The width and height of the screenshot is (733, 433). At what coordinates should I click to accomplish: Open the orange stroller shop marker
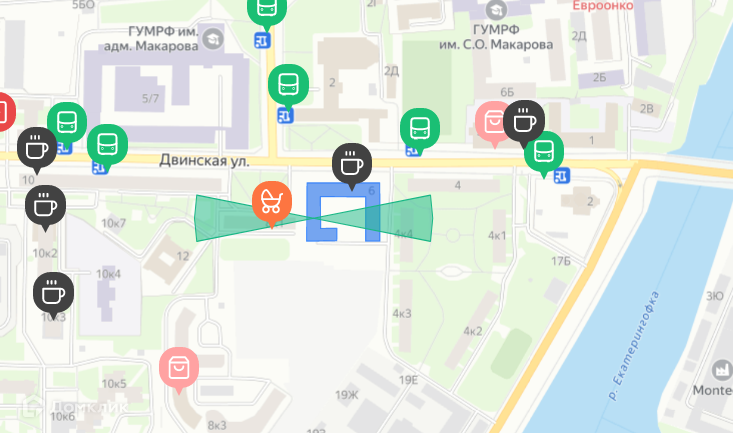[x=271, y=201]
